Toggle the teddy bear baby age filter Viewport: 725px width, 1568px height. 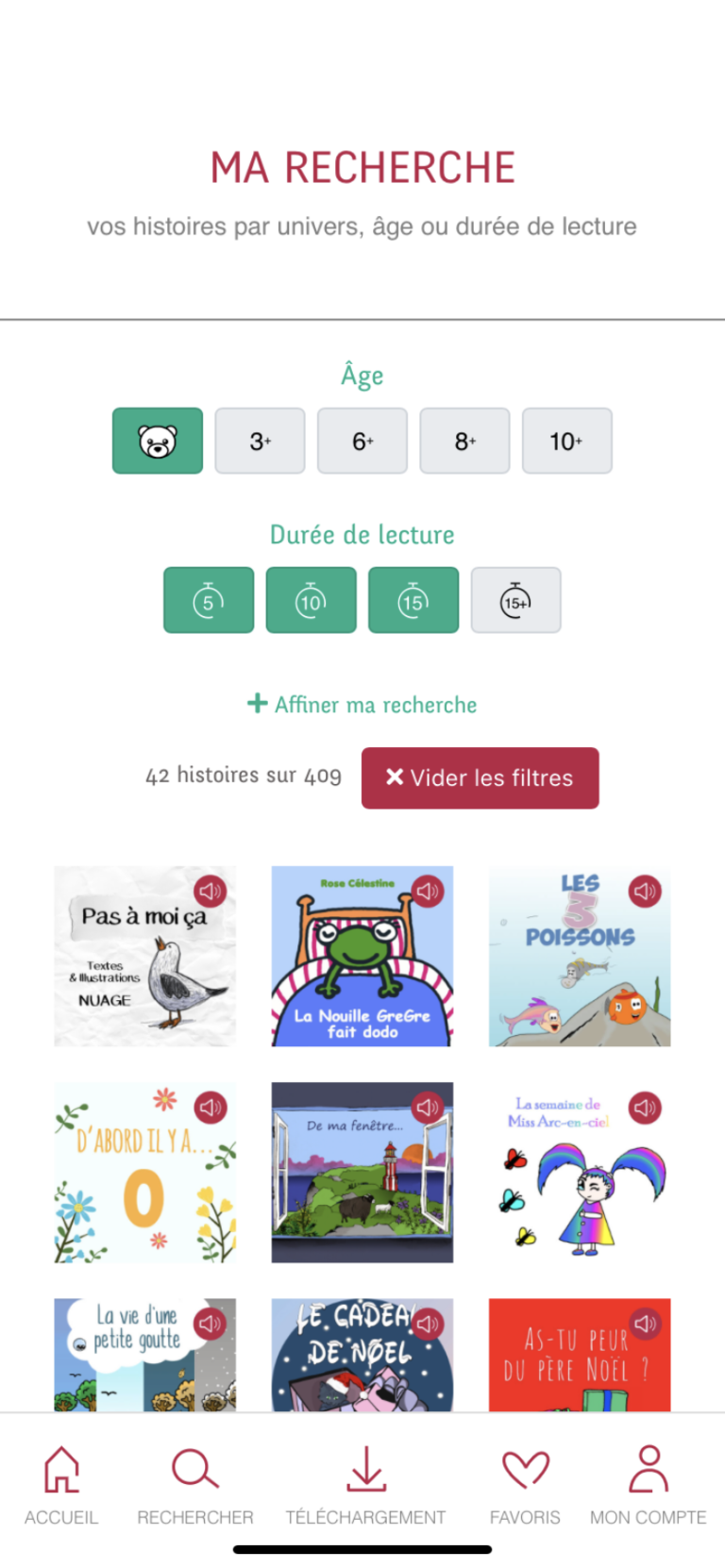point(158,441)
